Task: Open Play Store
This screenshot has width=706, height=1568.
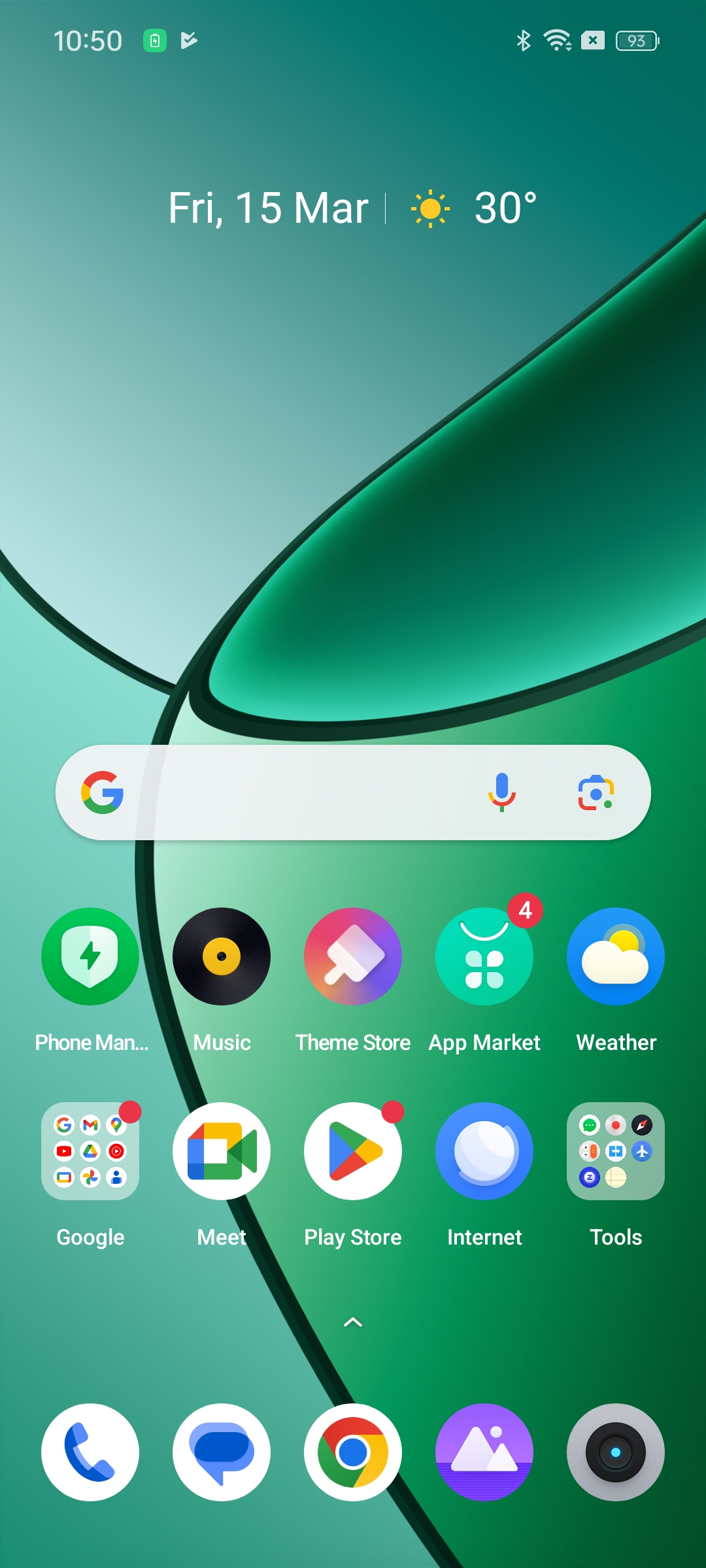Action: 353,1151
